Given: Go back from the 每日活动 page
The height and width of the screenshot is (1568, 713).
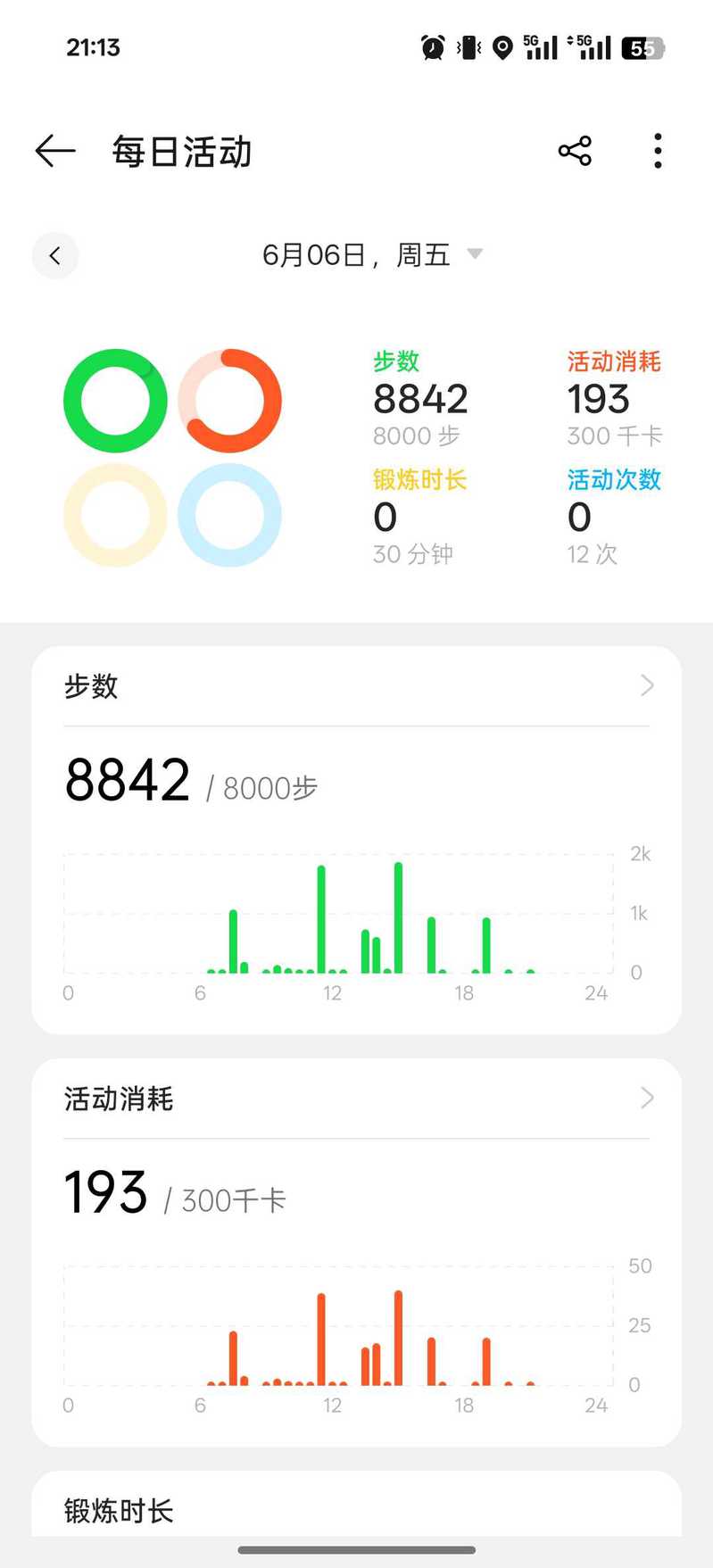Looking at the screenshot, I should [x=54, y=151].
